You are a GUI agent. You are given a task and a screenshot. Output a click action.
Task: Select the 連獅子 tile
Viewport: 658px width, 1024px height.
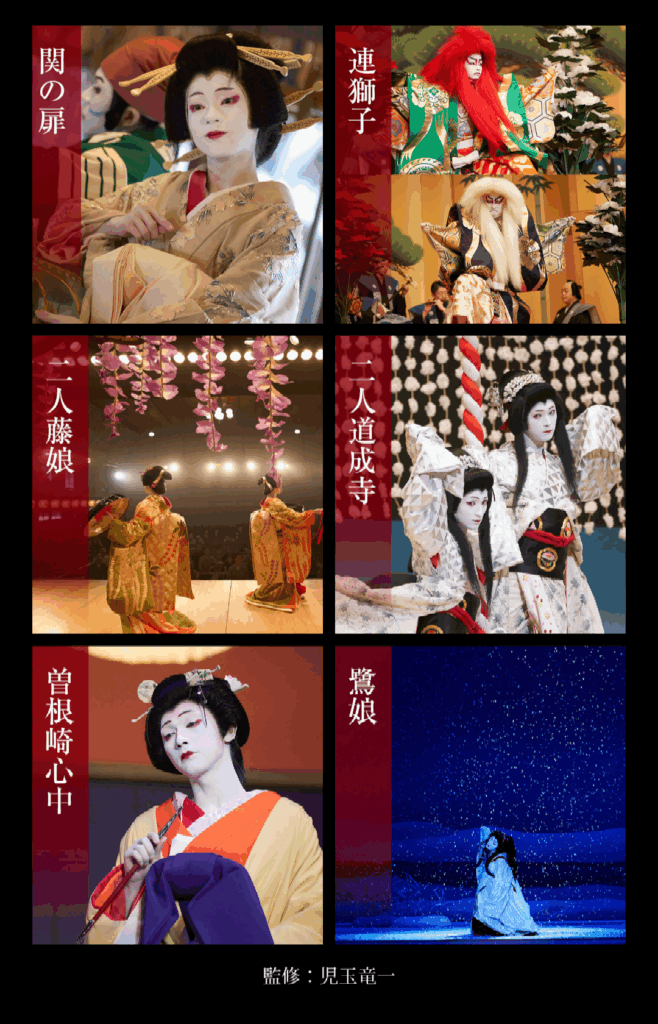tap(480, 174)
